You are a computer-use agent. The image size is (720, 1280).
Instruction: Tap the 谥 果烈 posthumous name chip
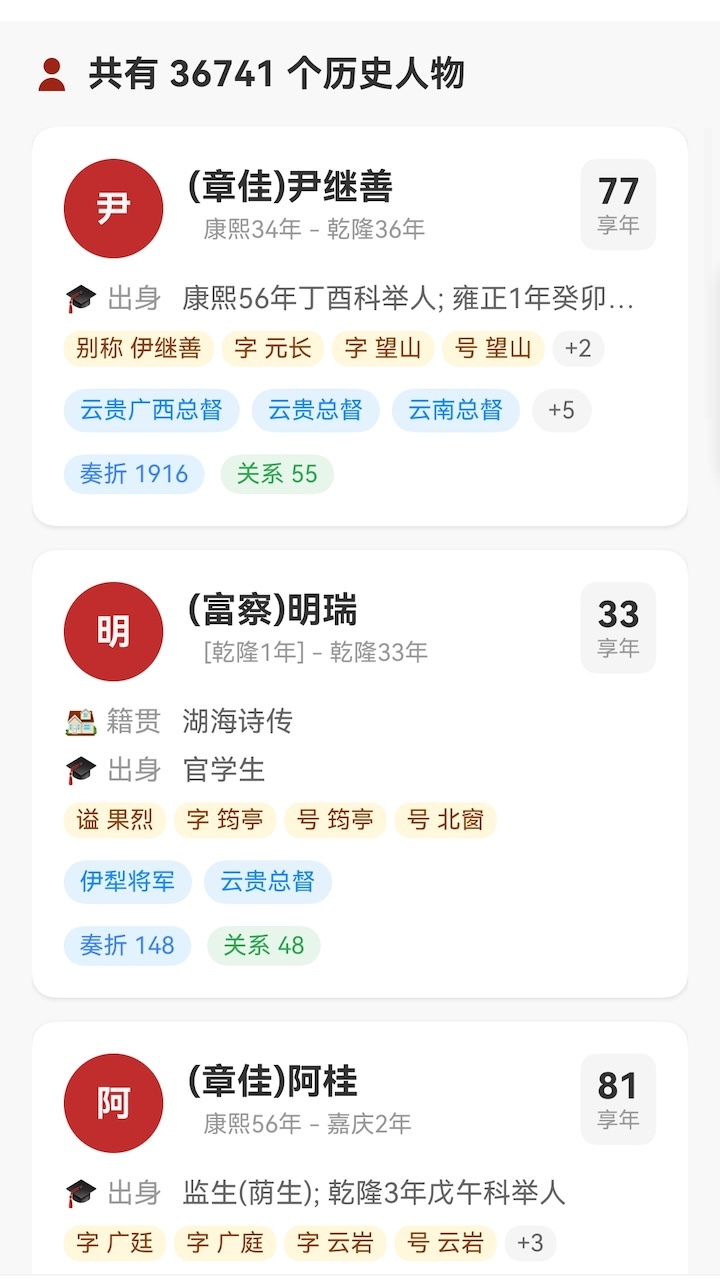click(115, 820)
